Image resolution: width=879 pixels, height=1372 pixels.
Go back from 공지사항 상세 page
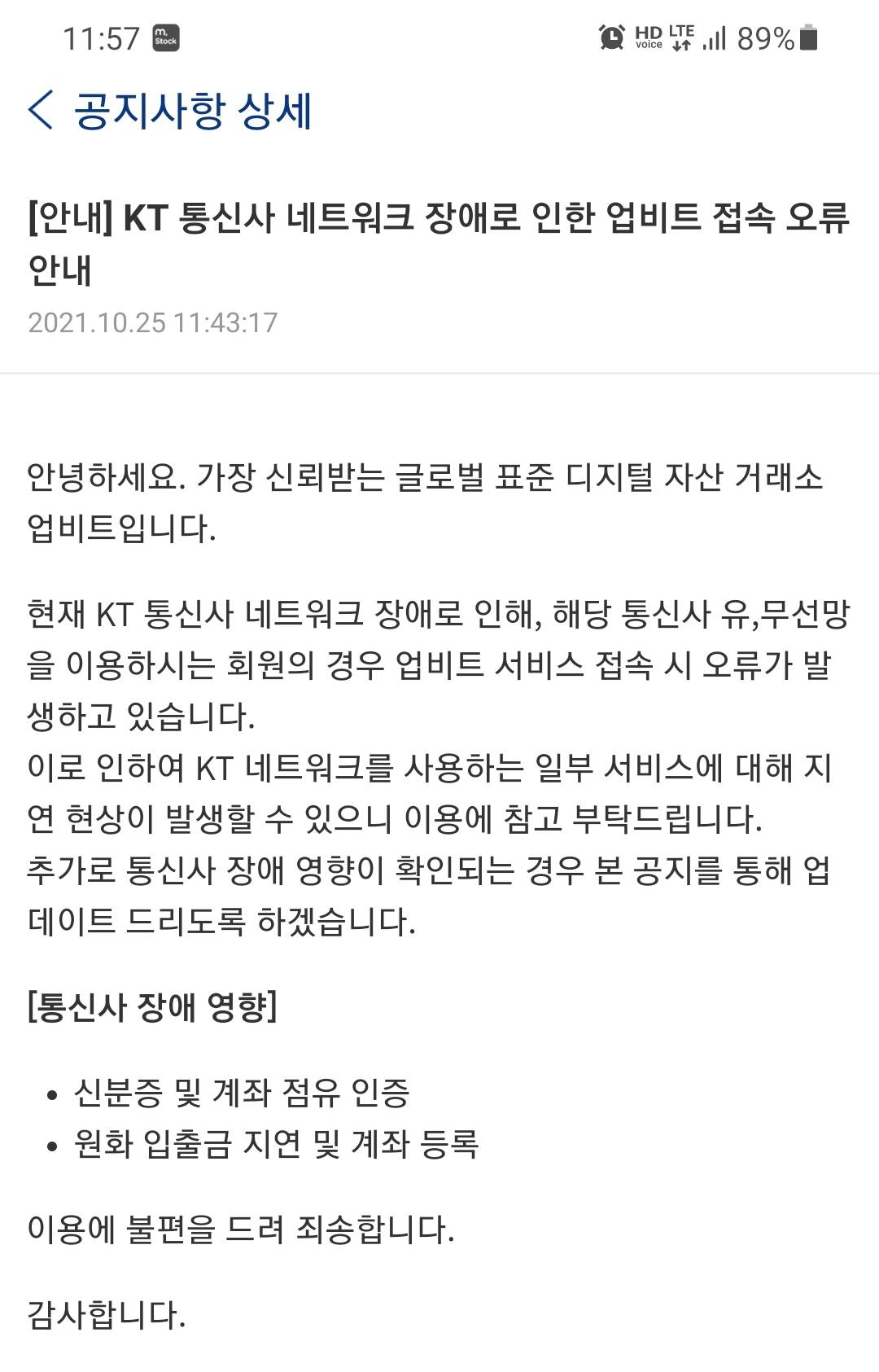[x=41, y=110]
